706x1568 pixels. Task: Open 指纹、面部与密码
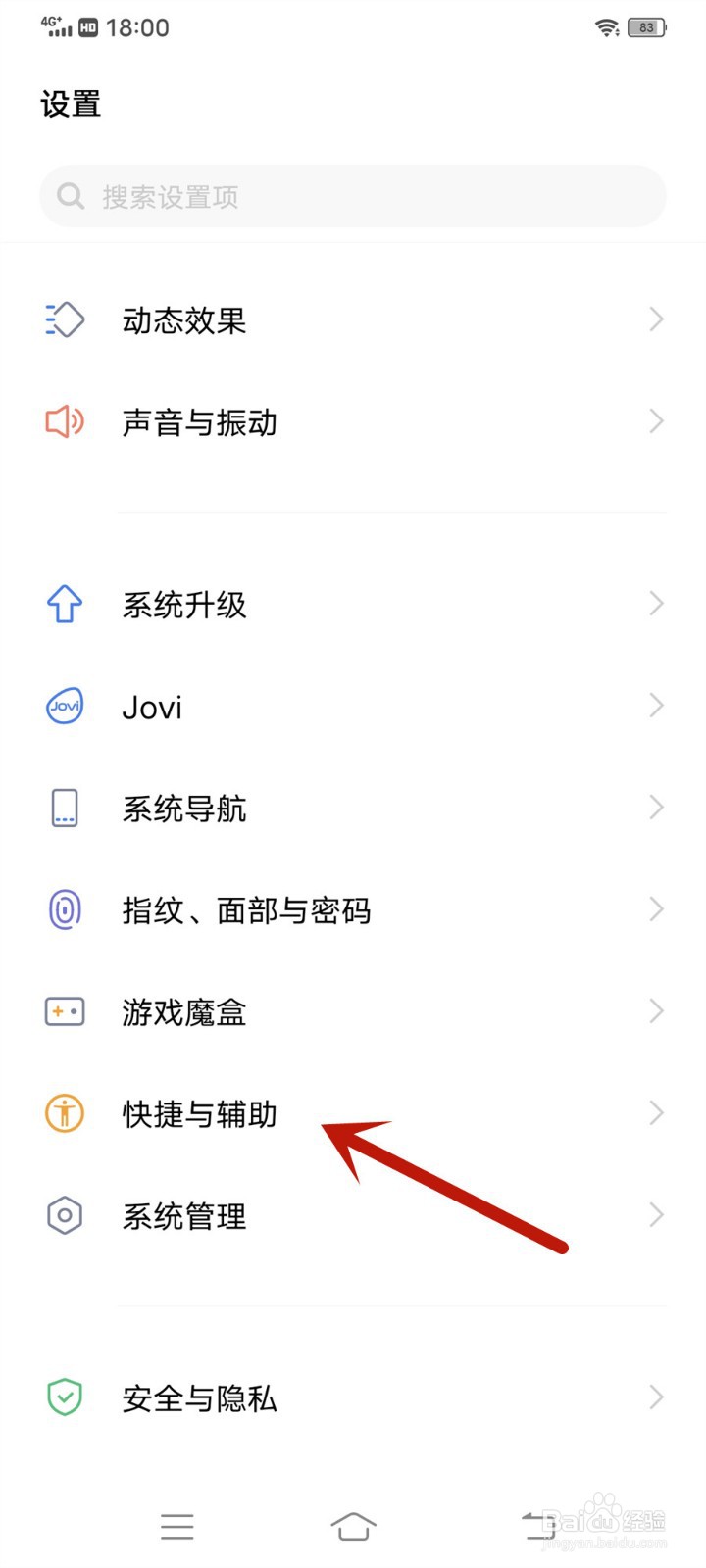click(353, 910)
